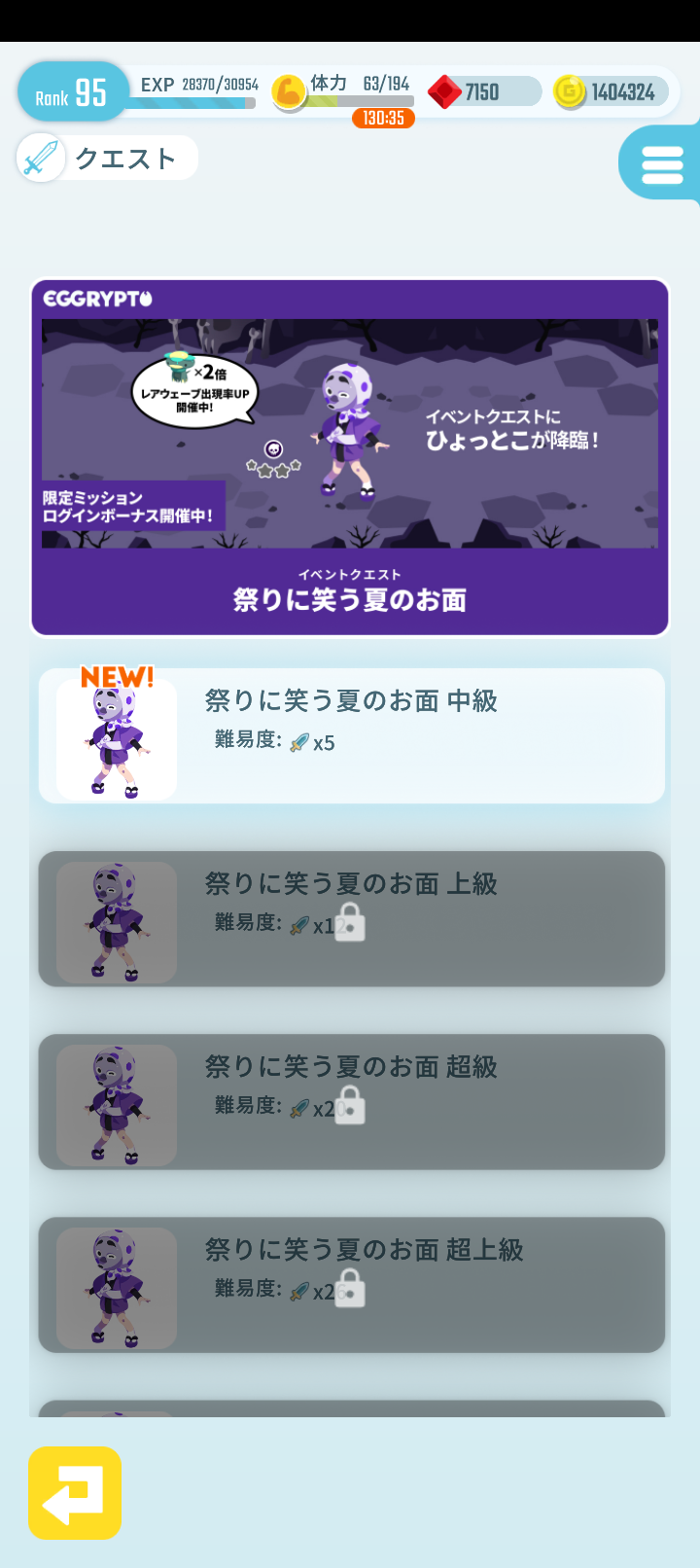
Task: Tap the locked 上級 quest row
Action: (x=350, y=919)
